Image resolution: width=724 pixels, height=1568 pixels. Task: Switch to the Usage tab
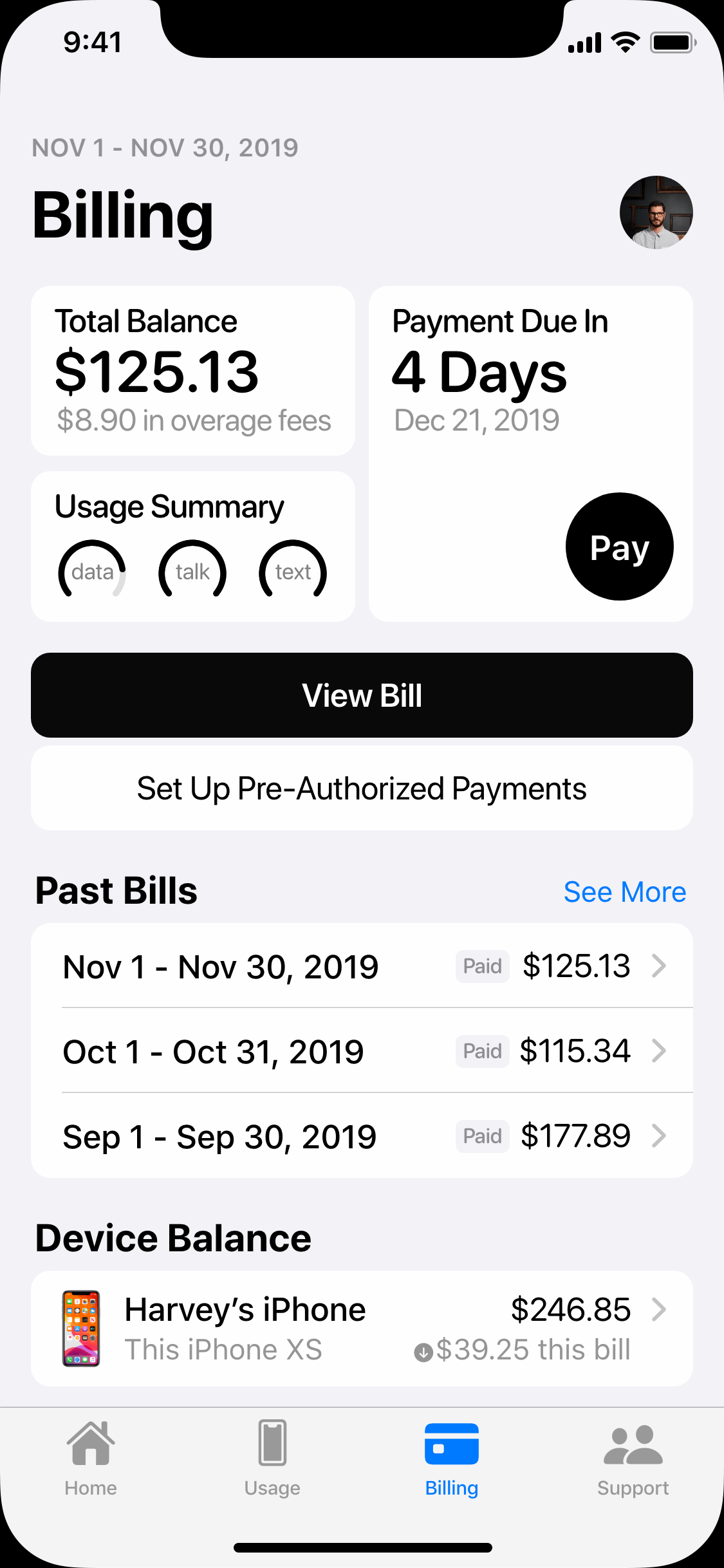tap(272, 1458)
